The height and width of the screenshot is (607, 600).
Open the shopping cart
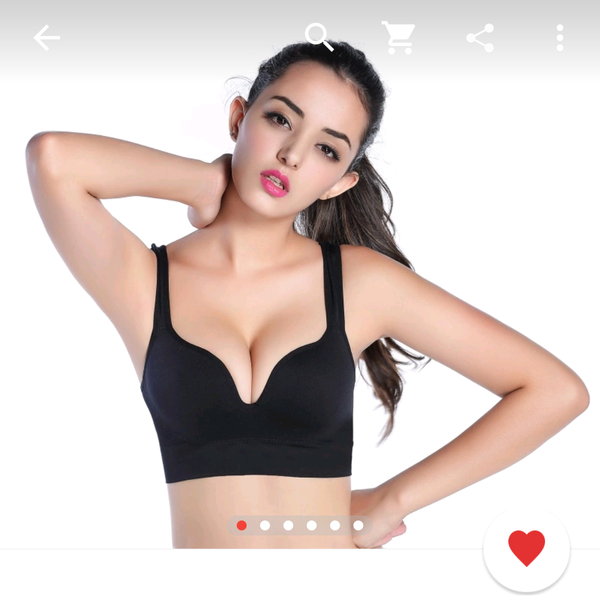(x=399, y=37)
